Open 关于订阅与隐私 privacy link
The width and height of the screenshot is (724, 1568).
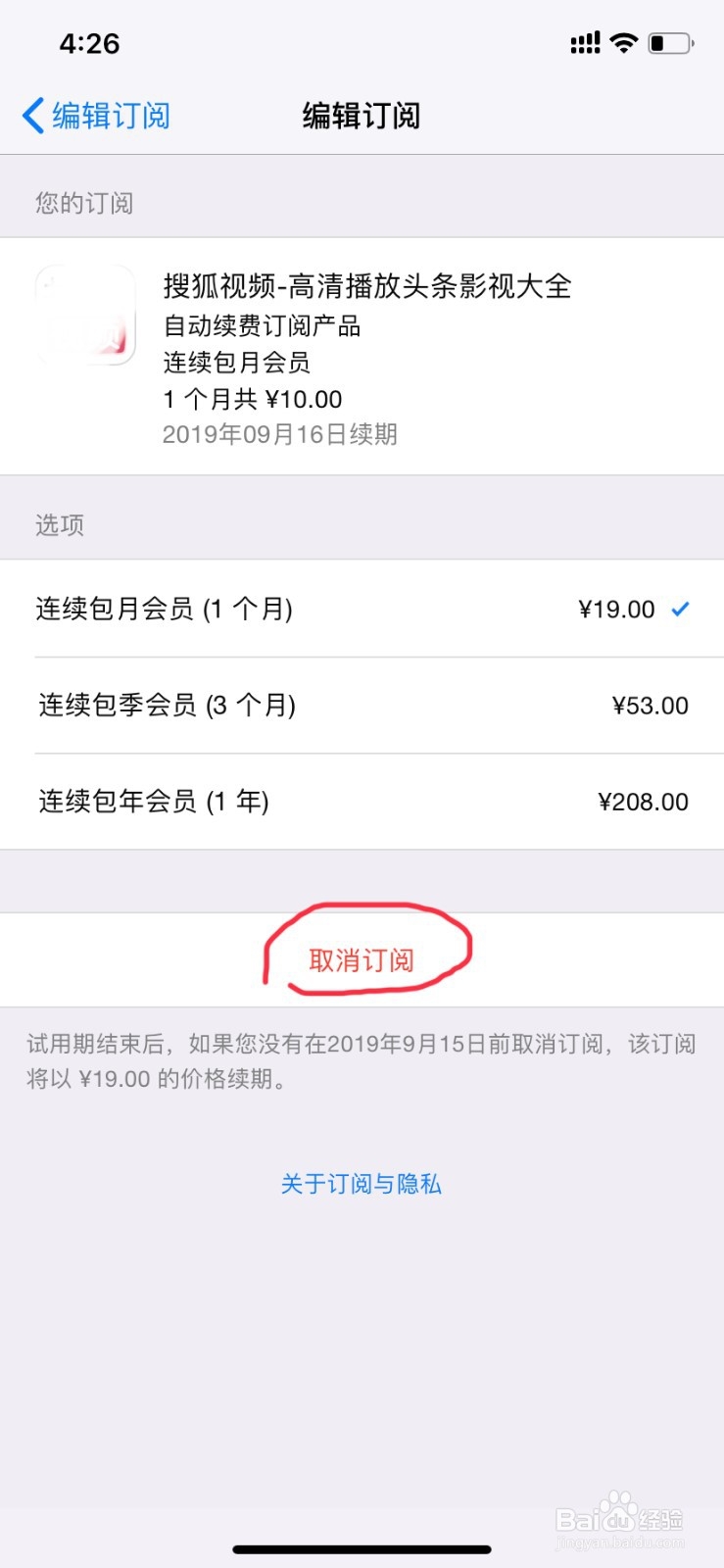361,1184
